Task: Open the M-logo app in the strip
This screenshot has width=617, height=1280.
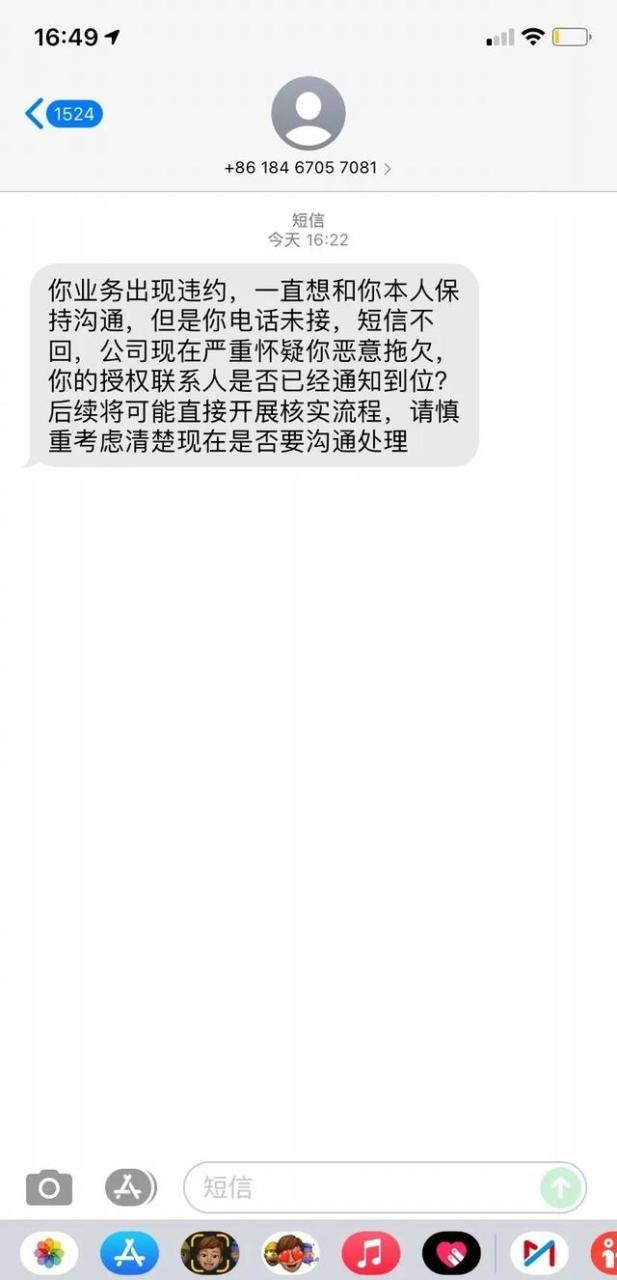Action: [x=539, y=1252]
